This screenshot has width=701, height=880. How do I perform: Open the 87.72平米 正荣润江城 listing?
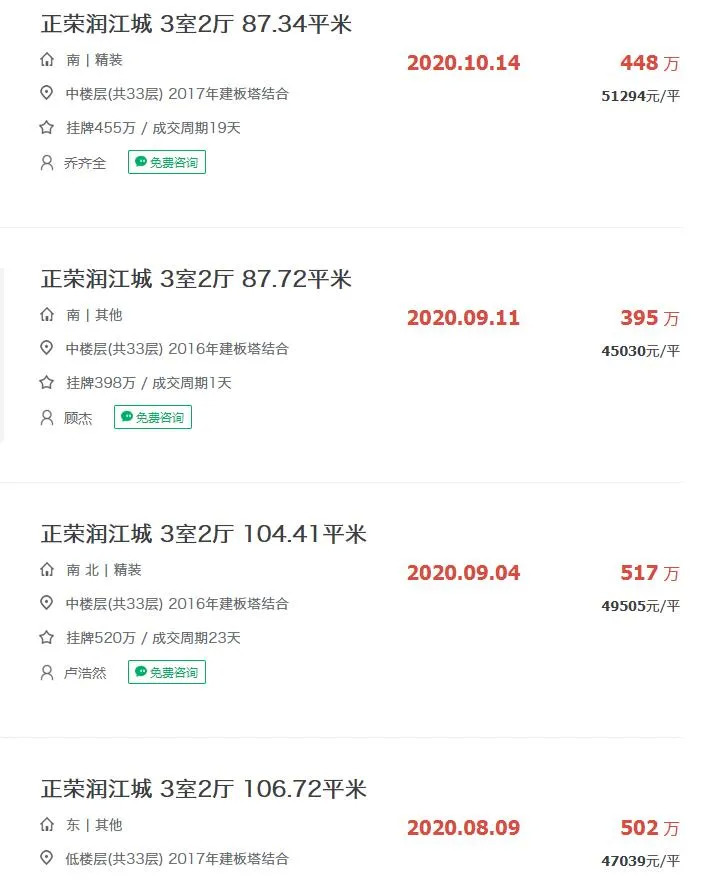pyautogui.click(x=196, y=279)
